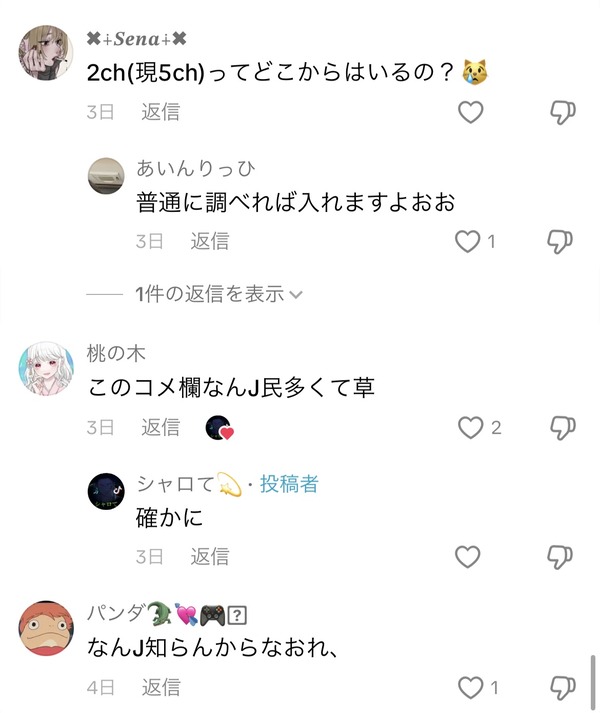Reply to the Sena comment
Viewport: 600px width, 713px height.
[x=160, y=111]
